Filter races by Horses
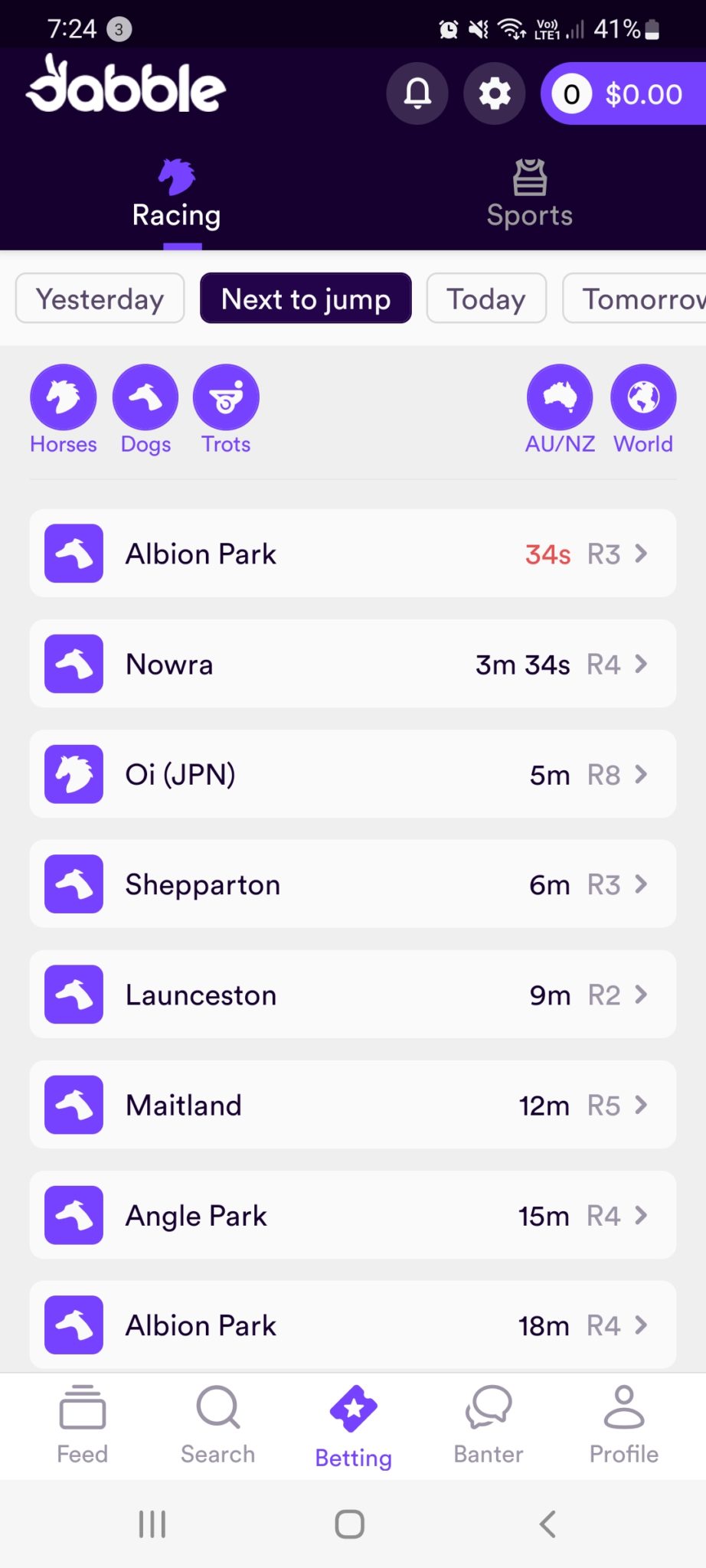The image size is (706, 1568). [64, 410]
